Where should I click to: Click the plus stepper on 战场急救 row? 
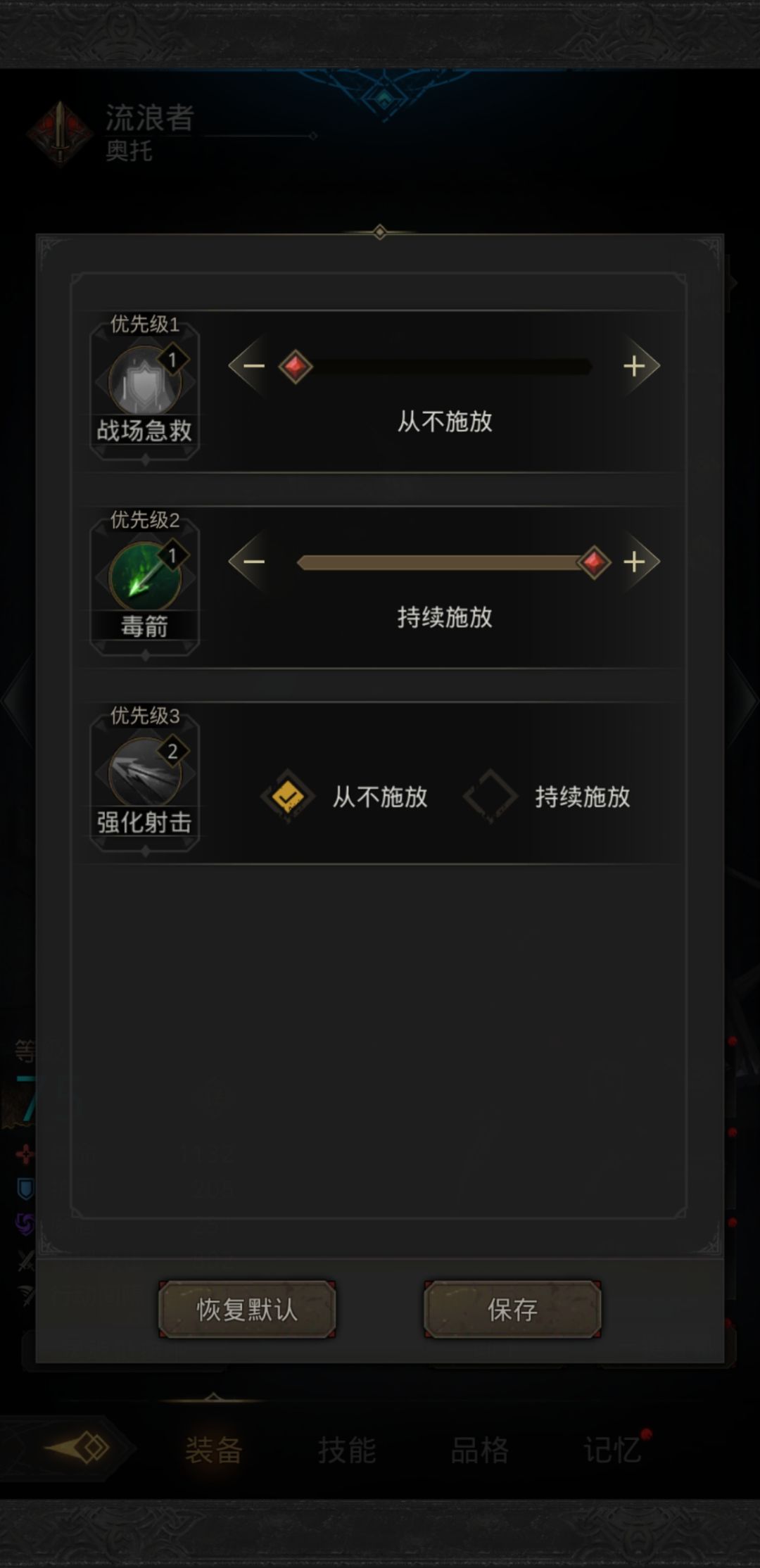(x=635, y=365)
